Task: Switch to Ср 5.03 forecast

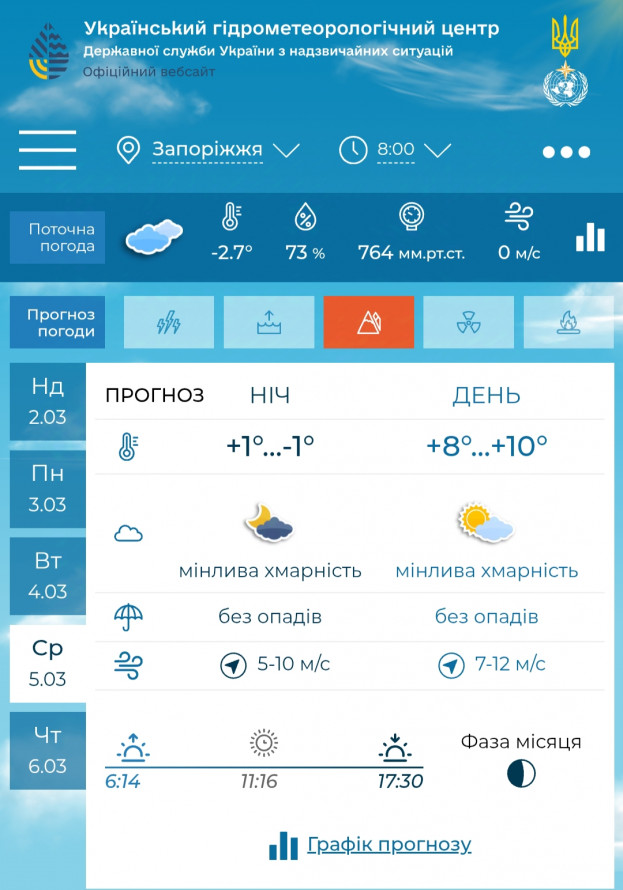Action: [x=47, y=664]
